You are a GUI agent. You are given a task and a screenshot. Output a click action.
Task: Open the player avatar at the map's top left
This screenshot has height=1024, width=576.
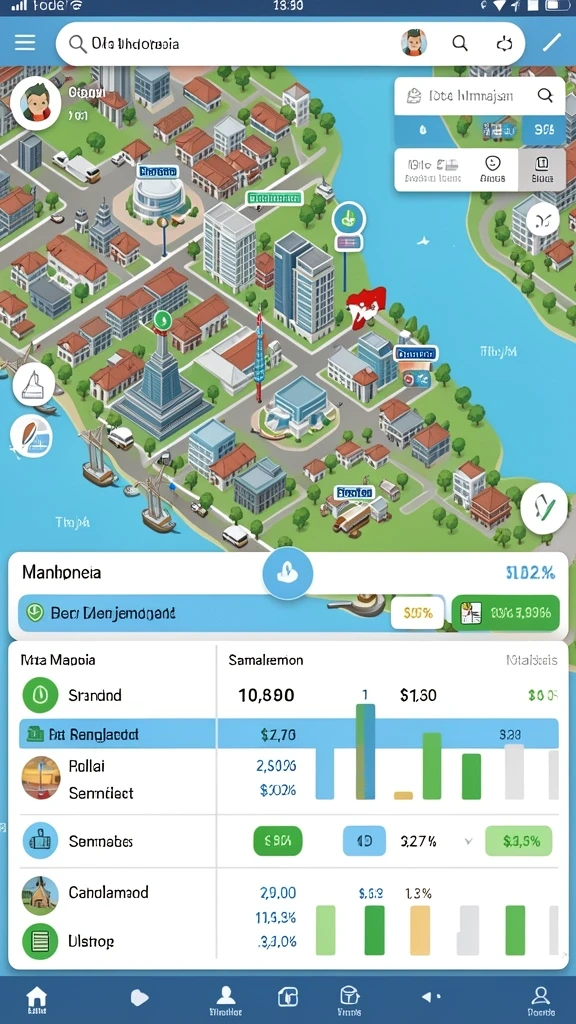(36, 103)
